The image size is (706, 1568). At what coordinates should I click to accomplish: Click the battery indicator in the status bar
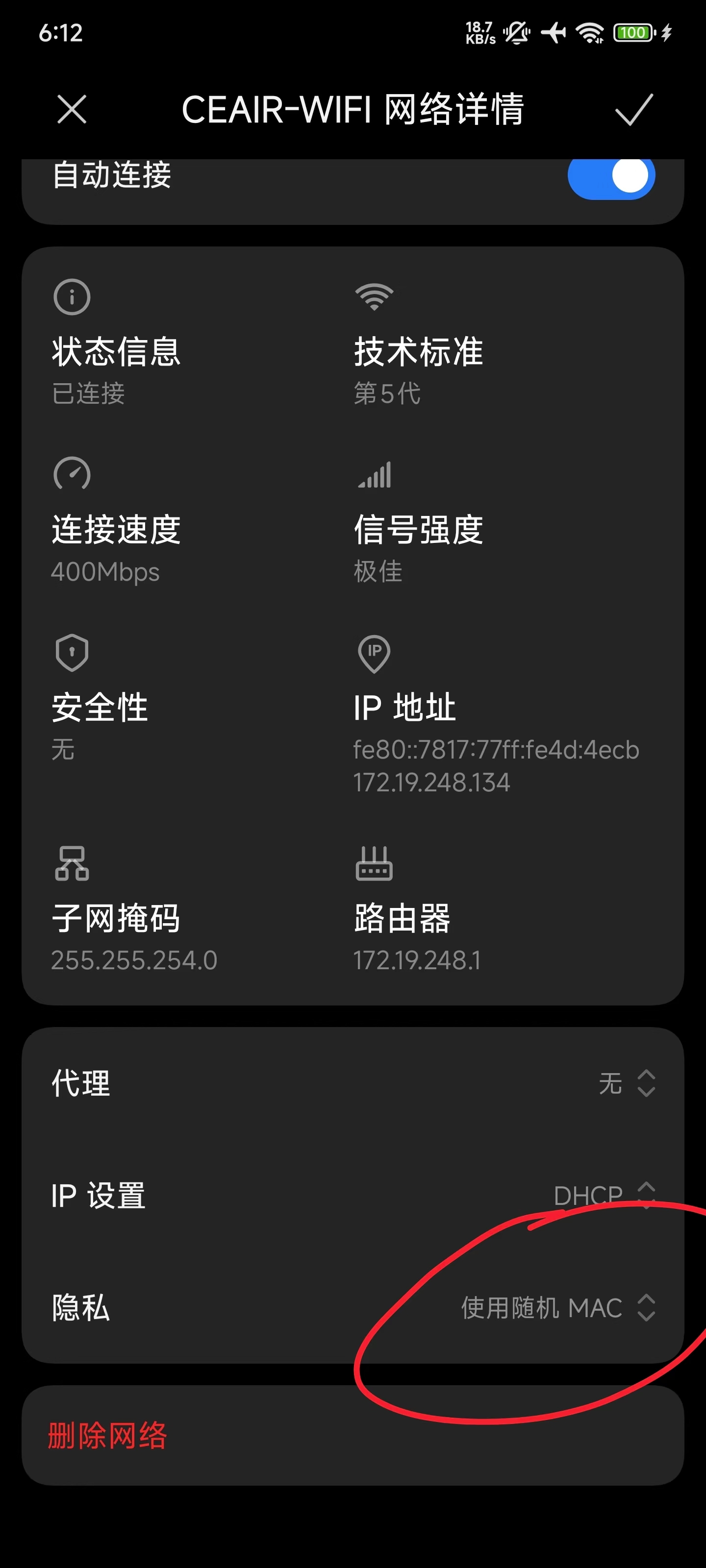tap(633, 32)
